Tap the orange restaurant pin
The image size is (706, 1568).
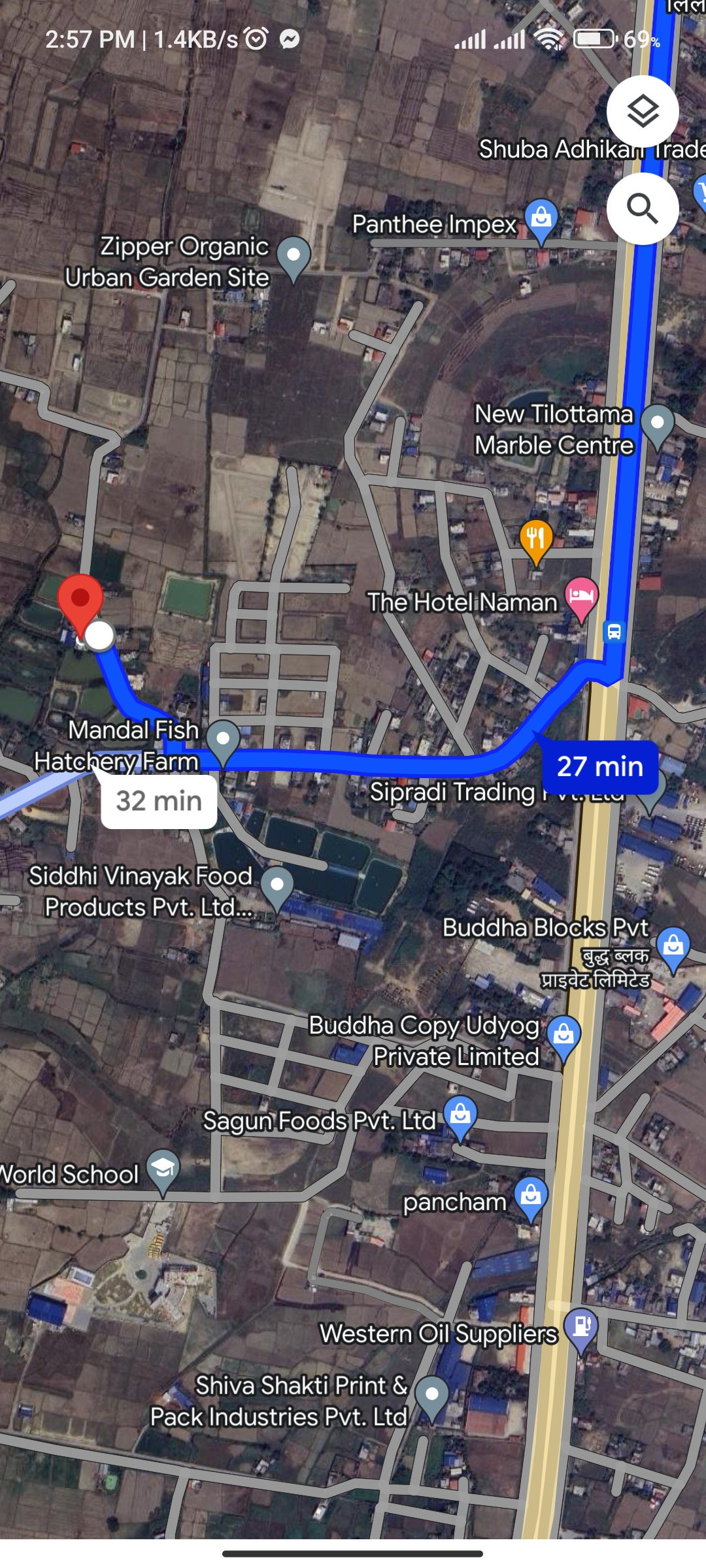[536, 539]
